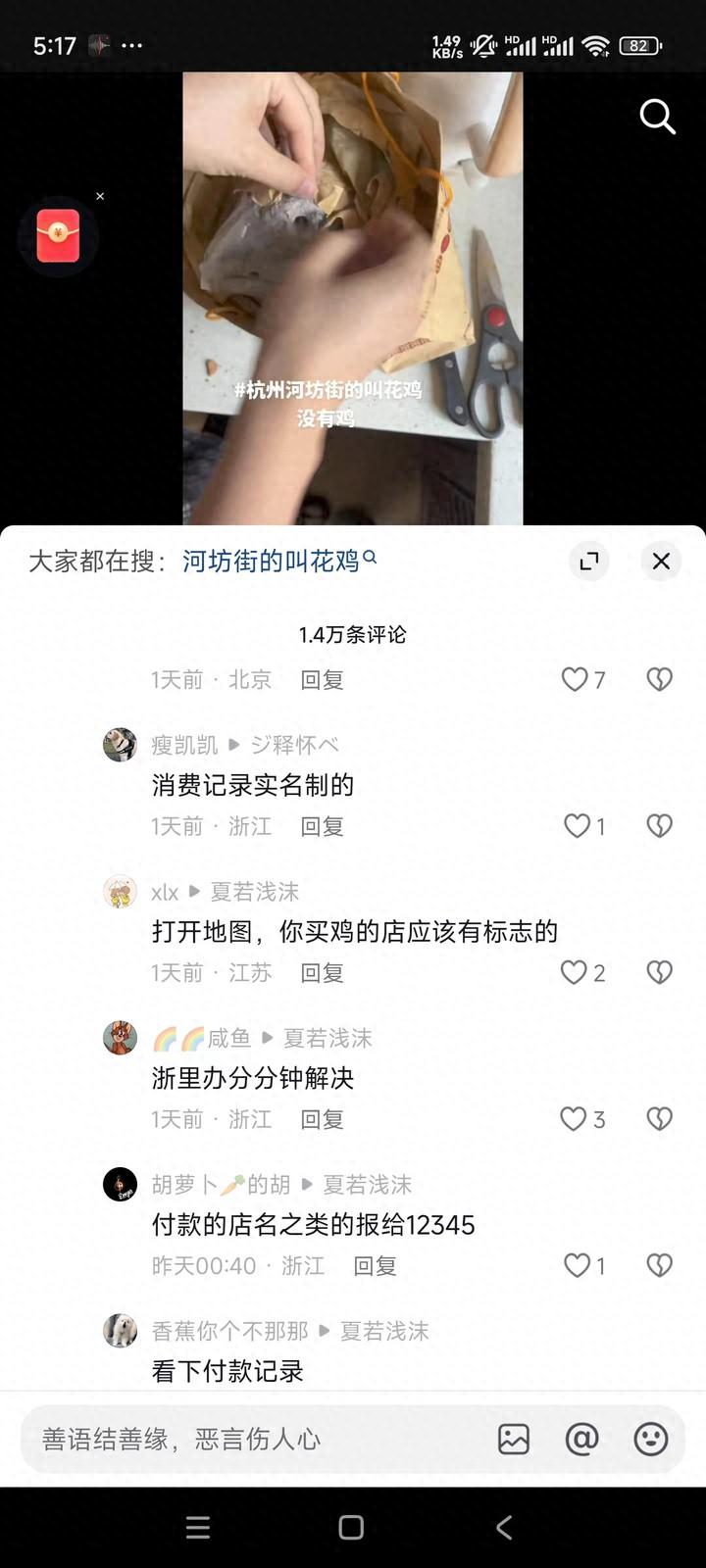
Task: Close the comments panel
Action: click(661, 562)
